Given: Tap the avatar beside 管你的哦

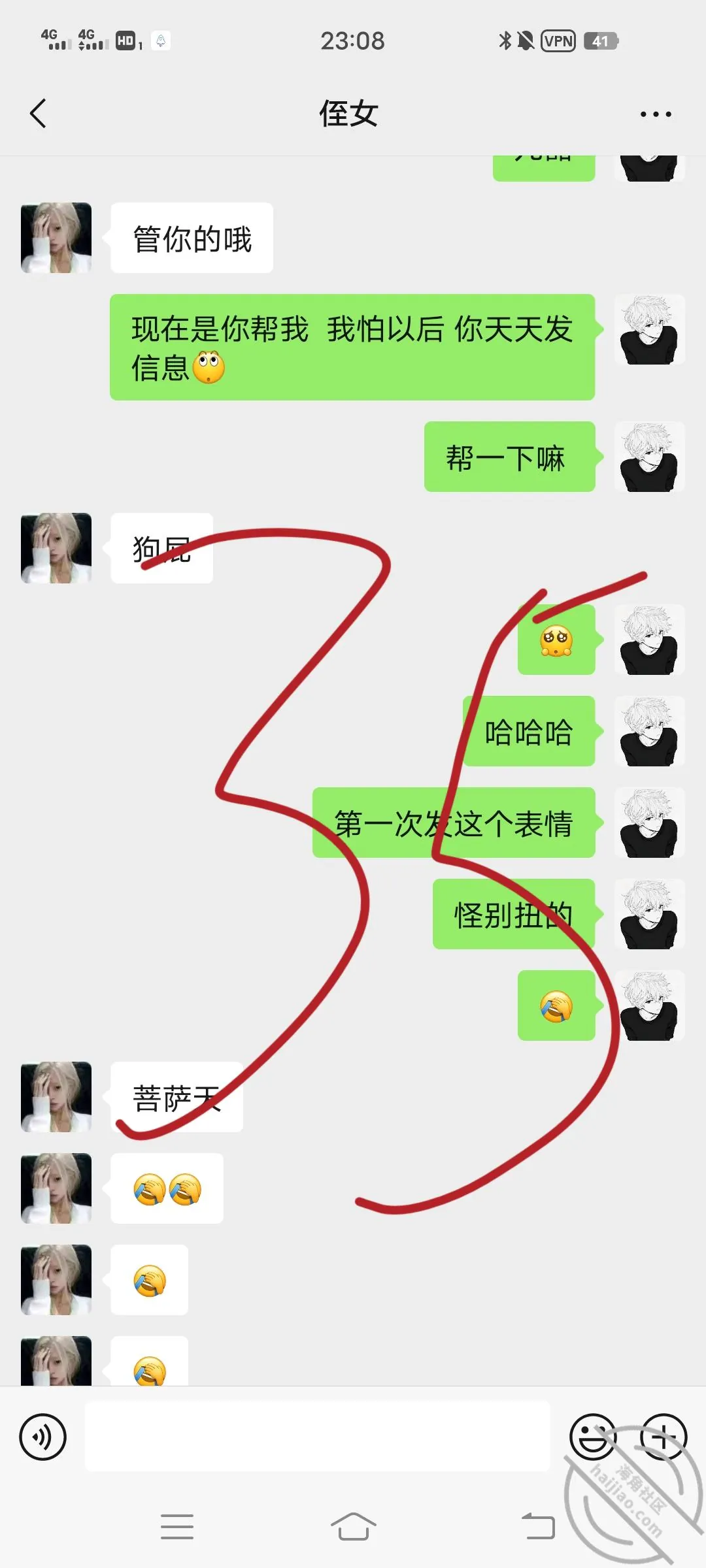Looking at the screenshot, I should click(x=56, y=238).
